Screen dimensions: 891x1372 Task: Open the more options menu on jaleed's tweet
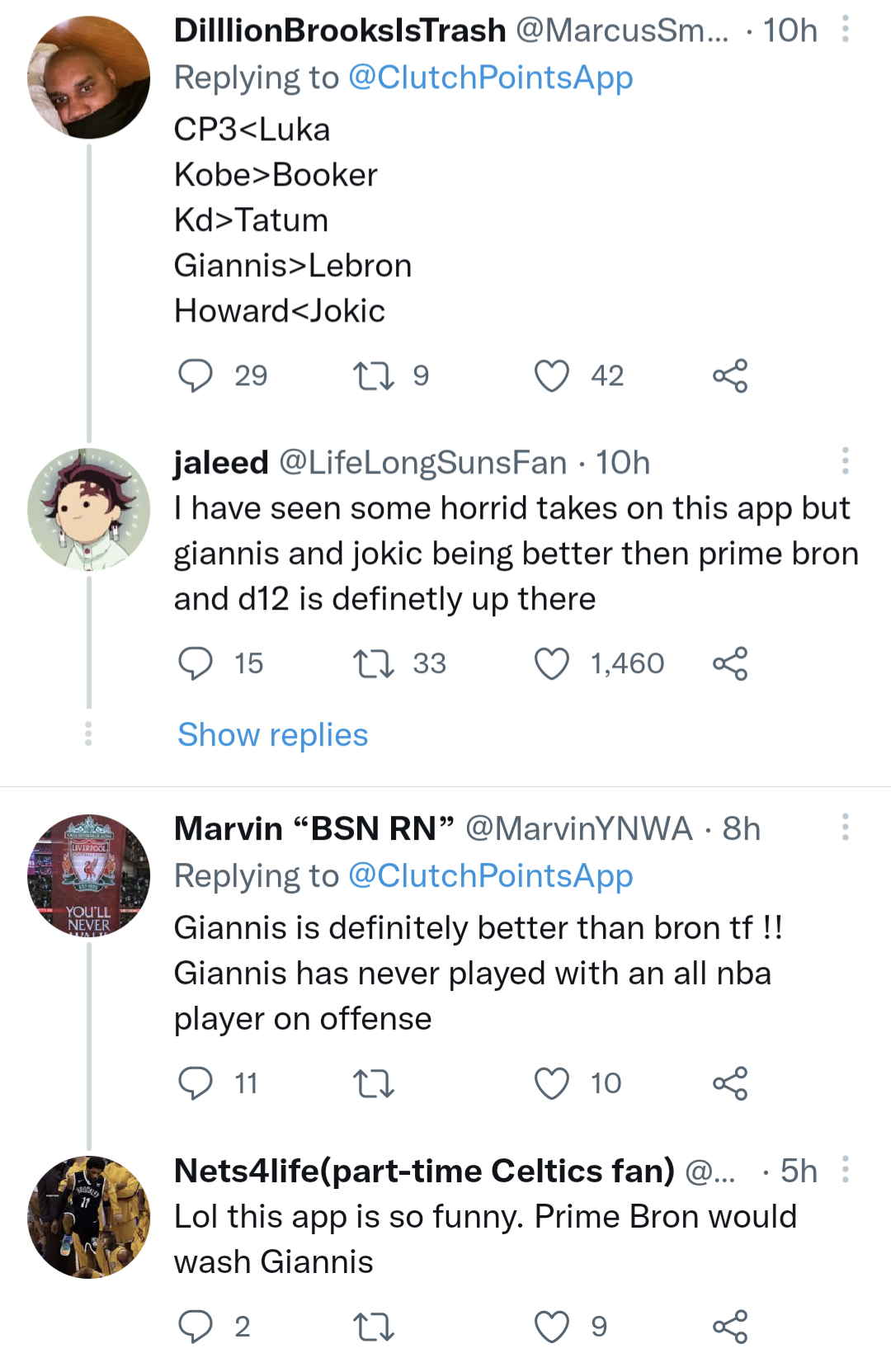point(845,462)
